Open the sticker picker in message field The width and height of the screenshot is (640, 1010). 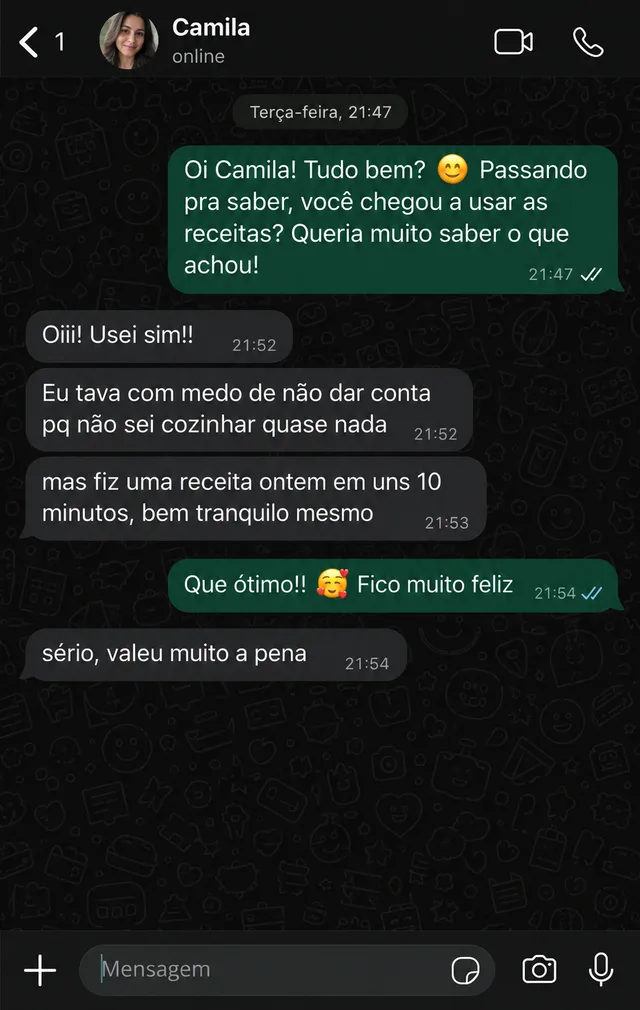coord(465,970)
